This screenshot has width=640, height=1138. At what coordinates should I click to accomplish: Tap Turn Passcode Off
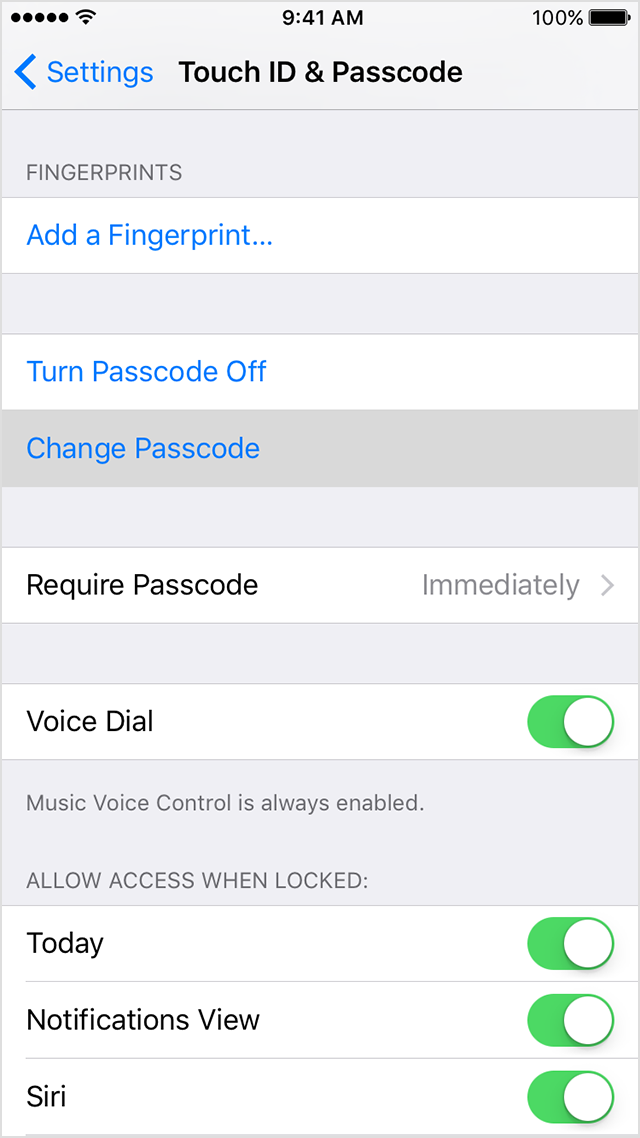pos(147,372)
